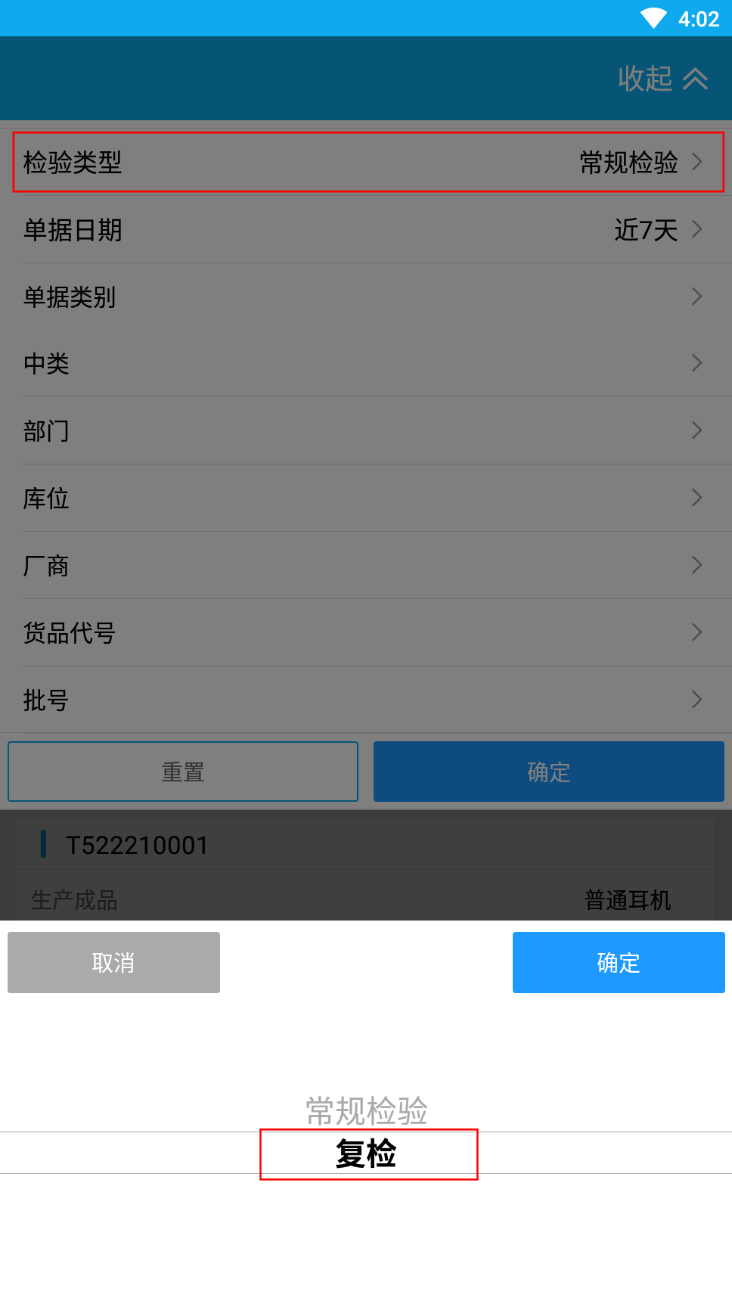Apply filters with the dimmed 确定 beside 重置
This screenshot has width=732, height=1301.
[x=549, y=771]
